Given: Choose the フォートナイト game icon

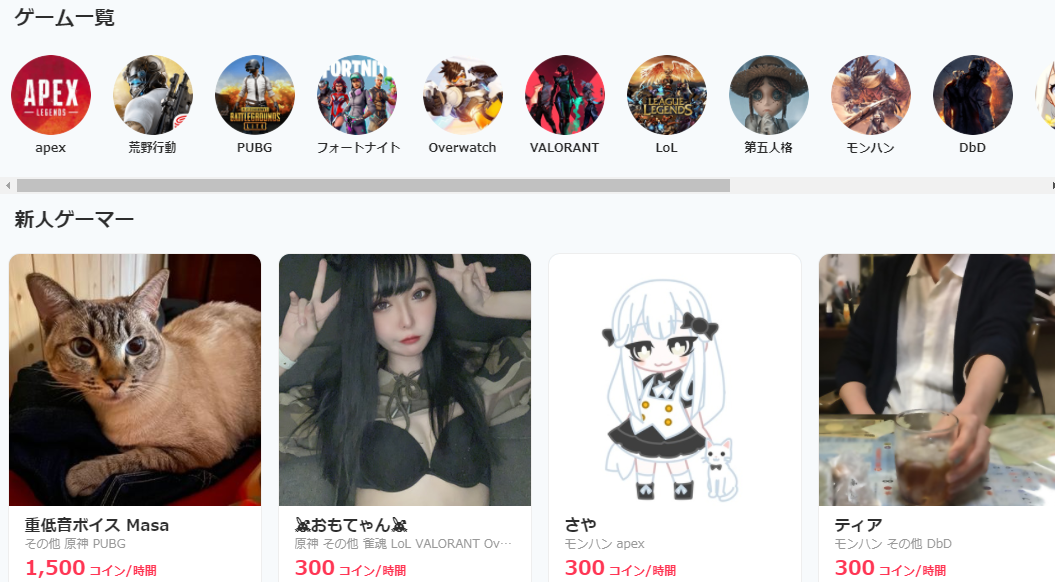Looking at the screenshot, I should tap(357, 95).
